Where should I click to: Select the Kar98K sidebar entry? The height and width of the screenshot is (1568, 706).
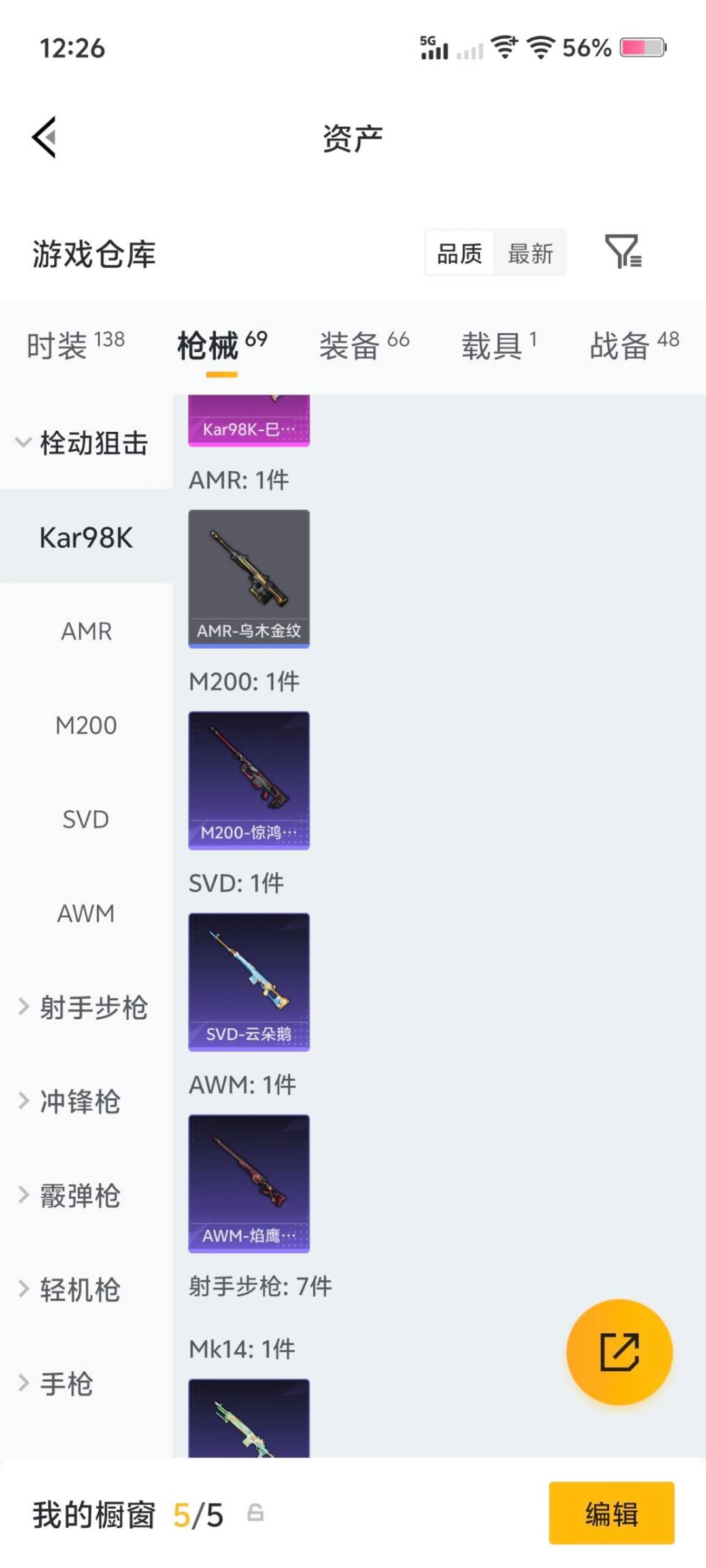[86, 538]
